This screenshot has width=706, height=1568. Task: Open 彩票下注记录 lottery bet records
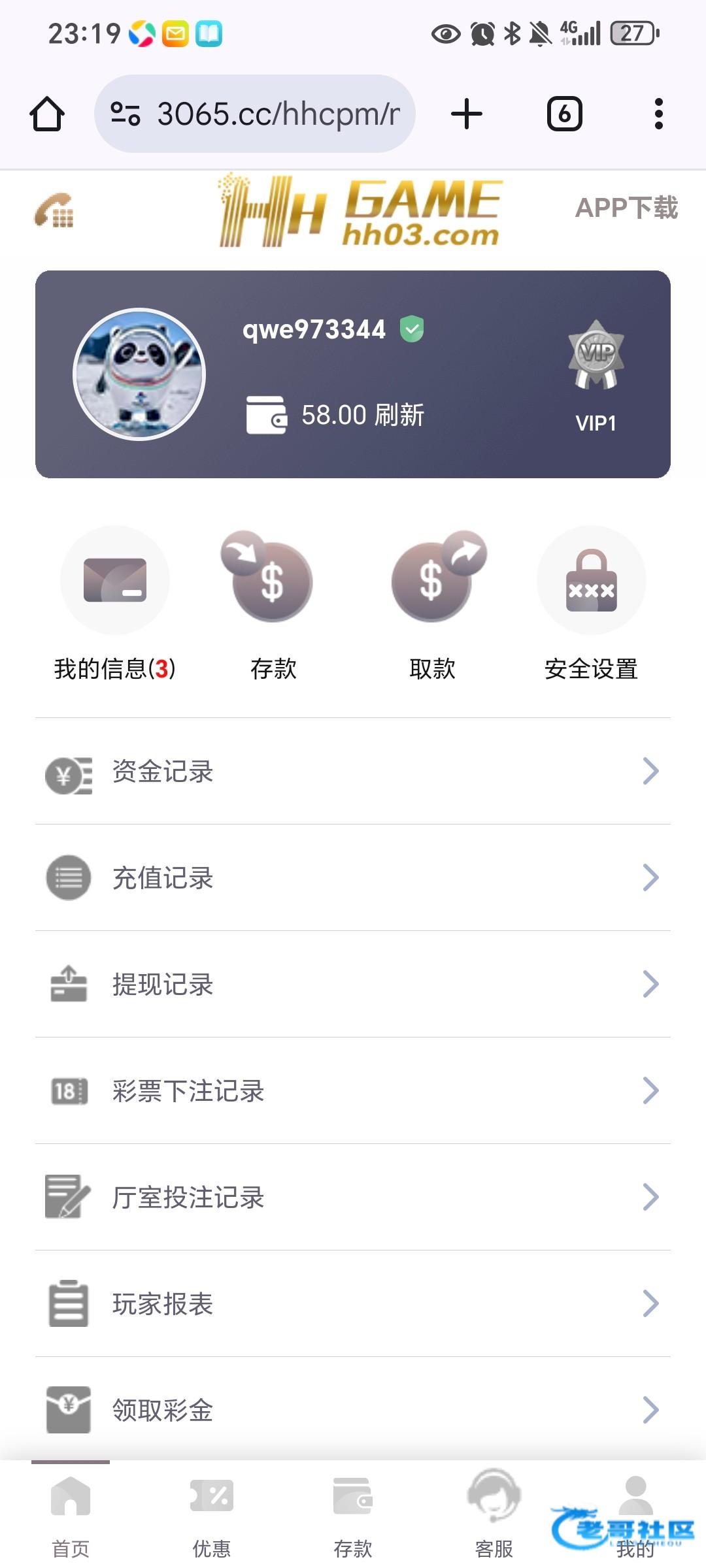[353, 1091]
